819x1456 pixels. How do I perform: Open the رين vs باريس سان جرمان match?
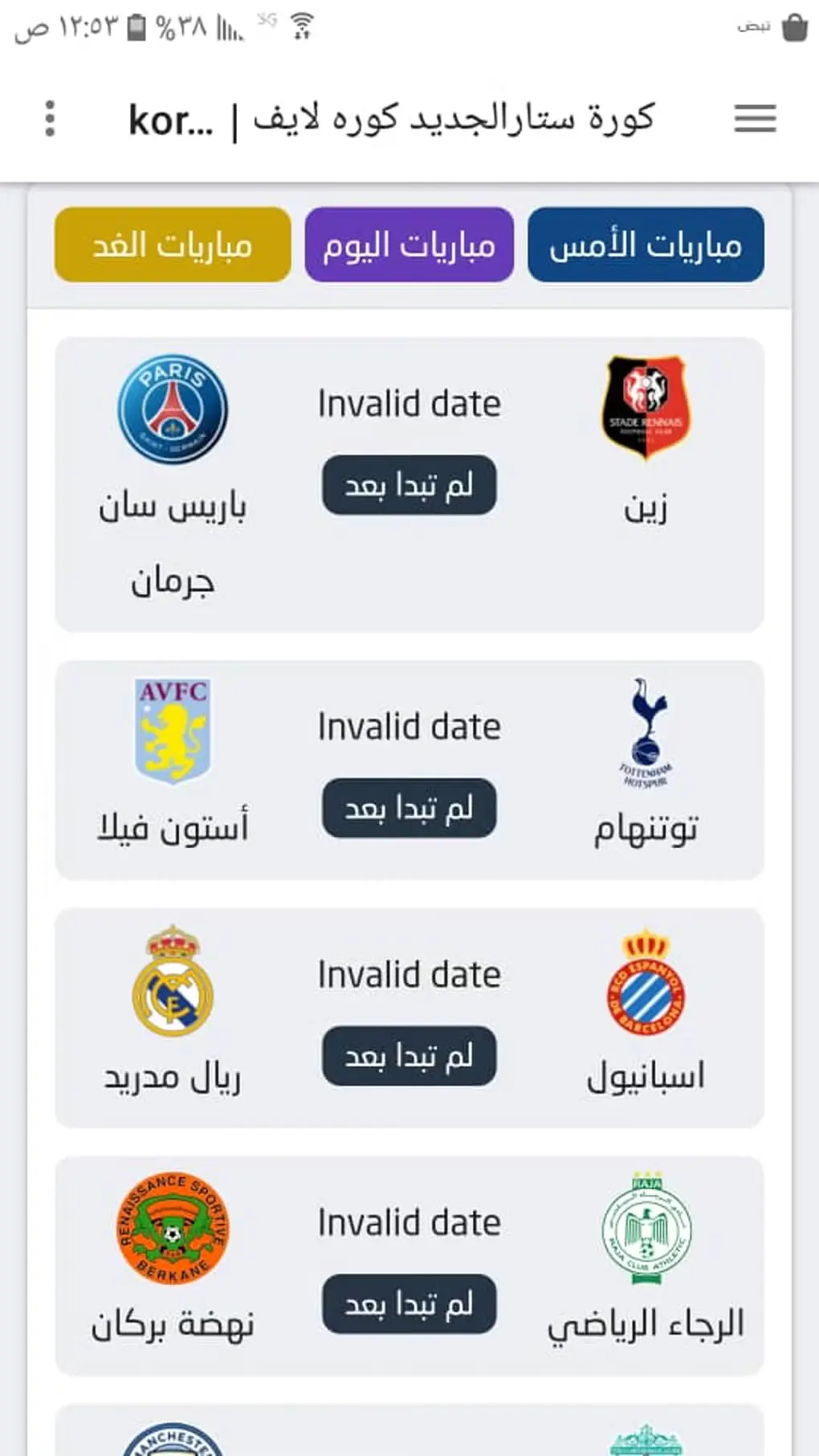[x=409, y=485]
